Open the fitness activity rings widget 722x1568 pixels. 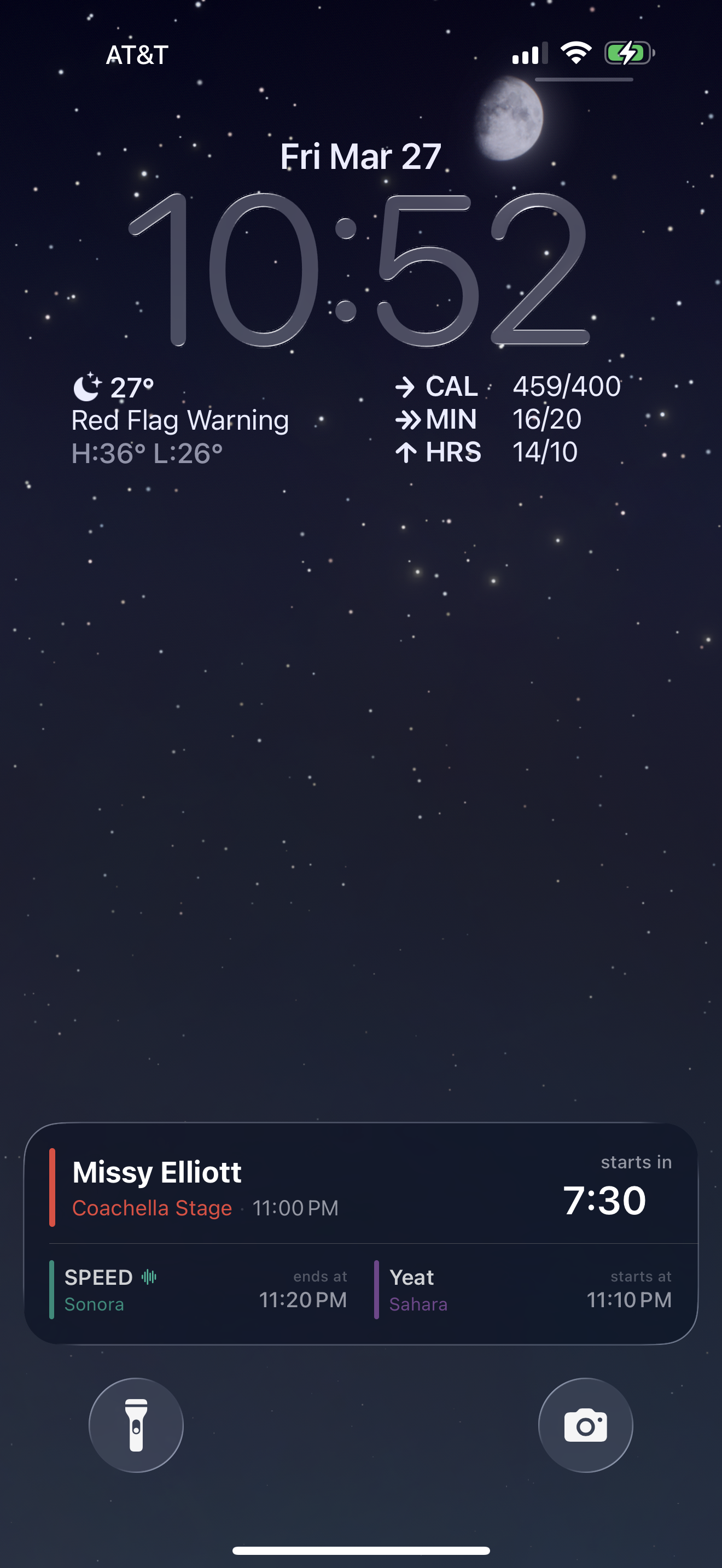click(508, 419)
